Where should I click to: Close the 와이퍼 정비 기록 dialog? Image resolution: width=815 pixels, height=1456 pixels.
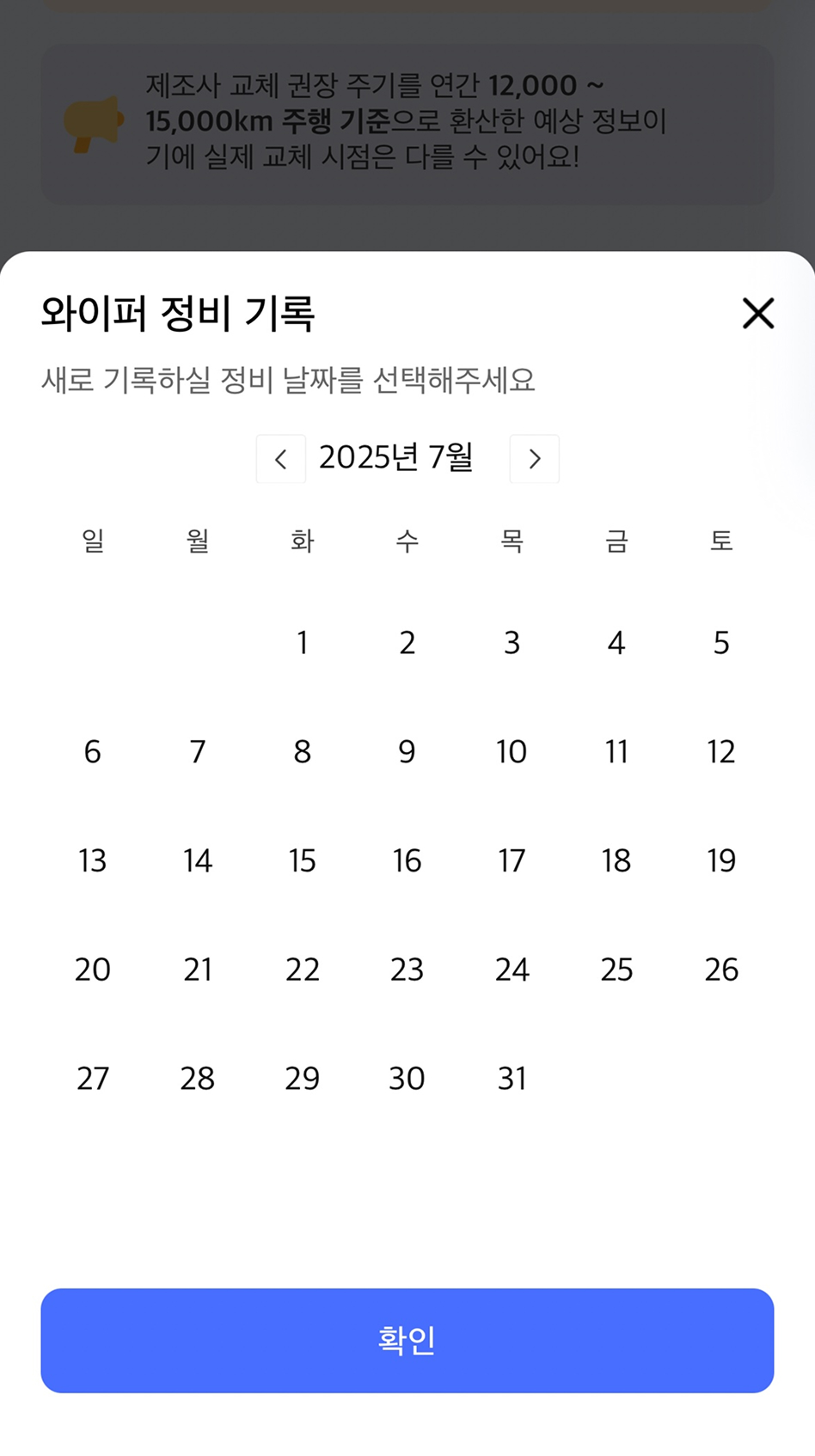(x=757, y=314)
